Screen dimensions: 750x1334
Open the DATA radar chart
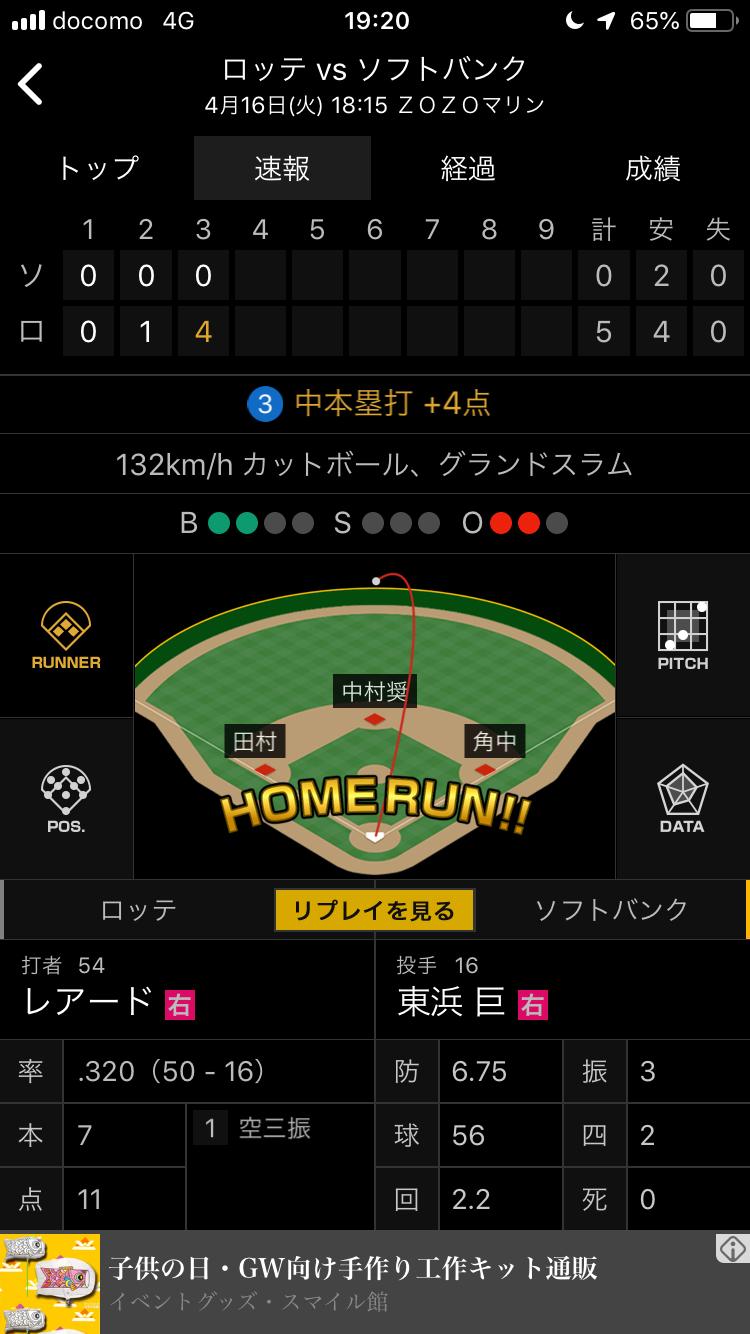coord(682,799)
